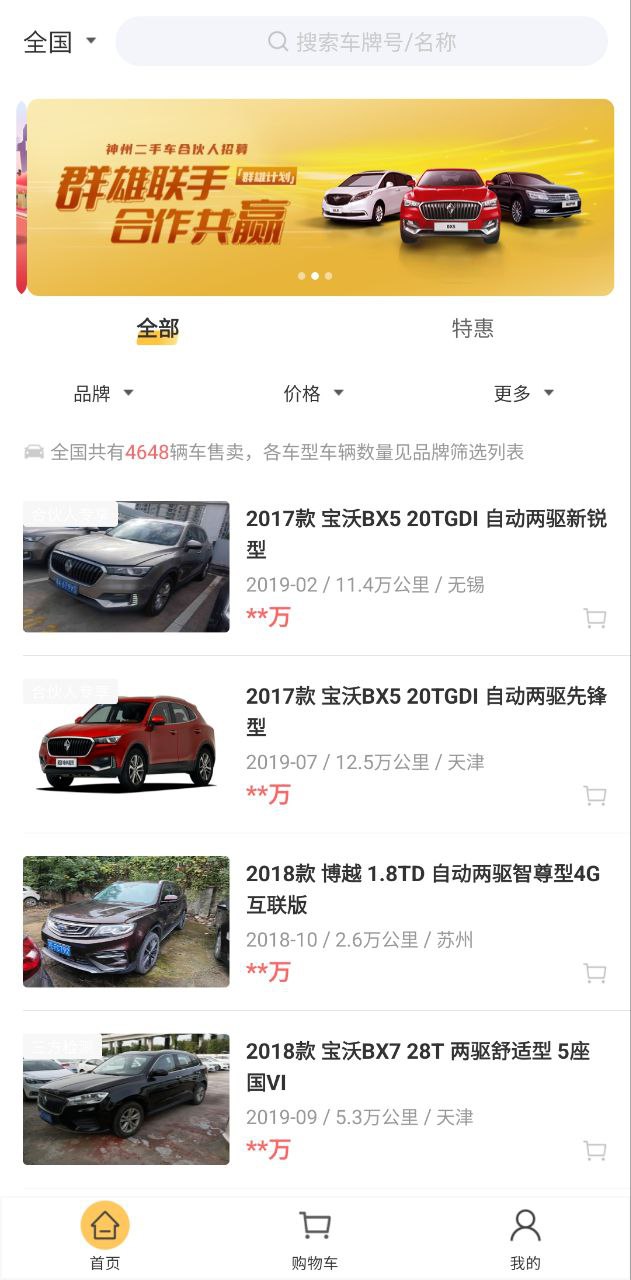Select the 全部 tab
Image resolution: width=631 pixels, height=1280 pixels.
pos(158,329)
